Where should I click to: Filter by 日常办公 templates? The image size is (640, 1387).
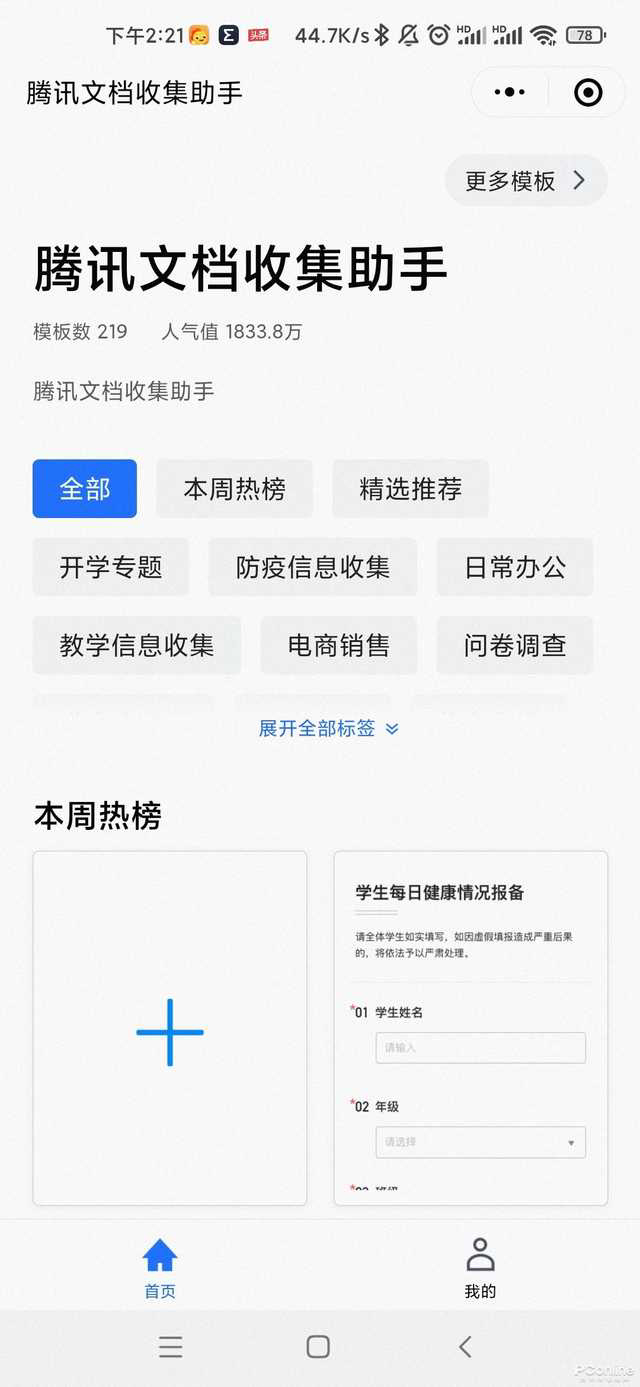tap(515, 567)
